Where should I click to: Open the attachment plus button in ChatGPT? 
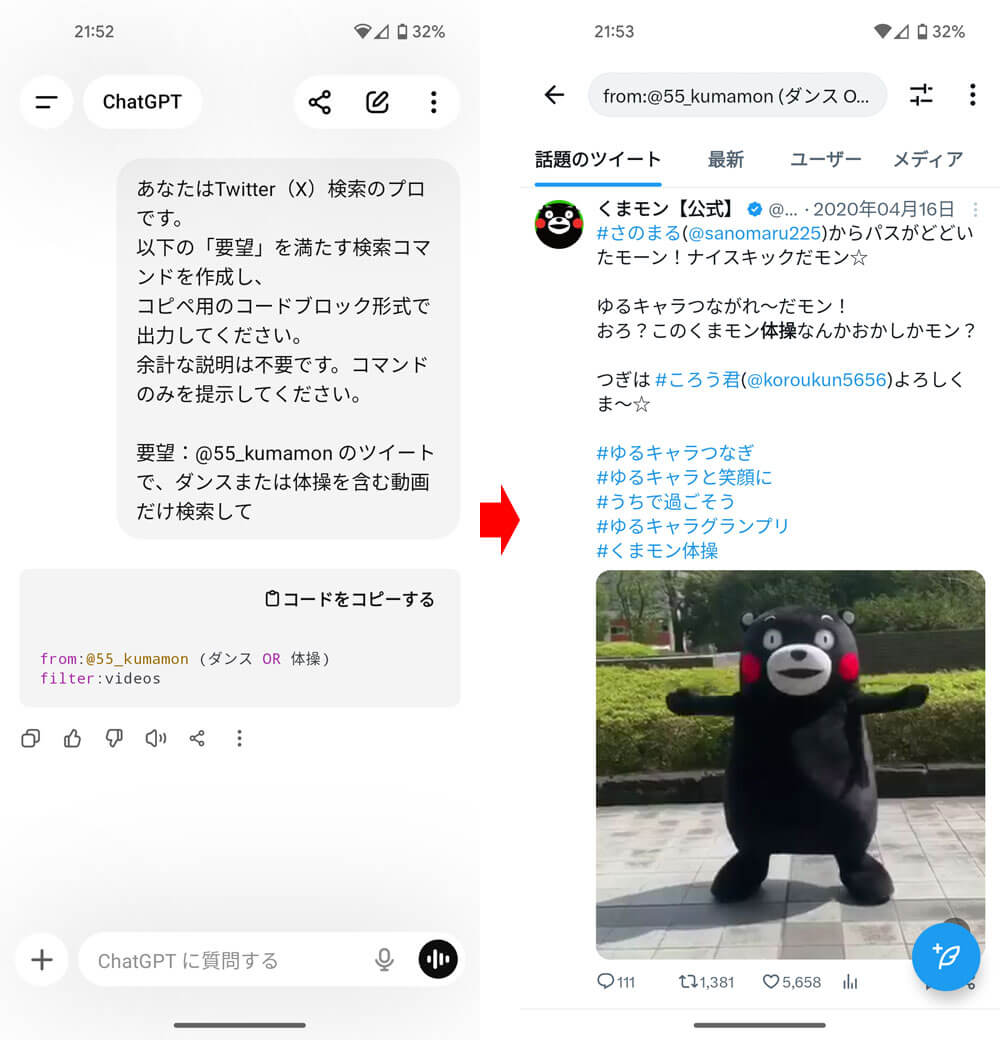41,960
